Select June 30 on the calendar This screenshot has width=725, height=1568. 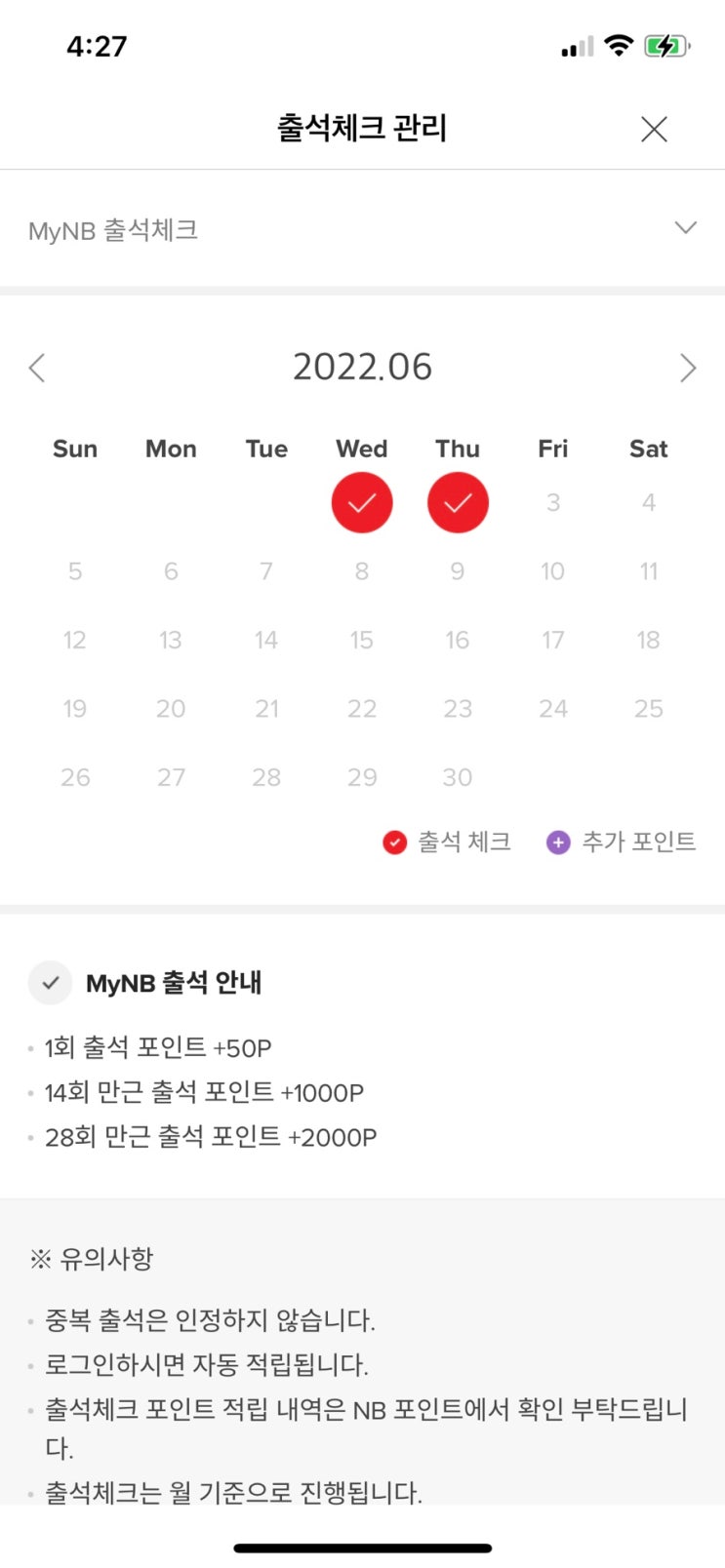(457, 776)
